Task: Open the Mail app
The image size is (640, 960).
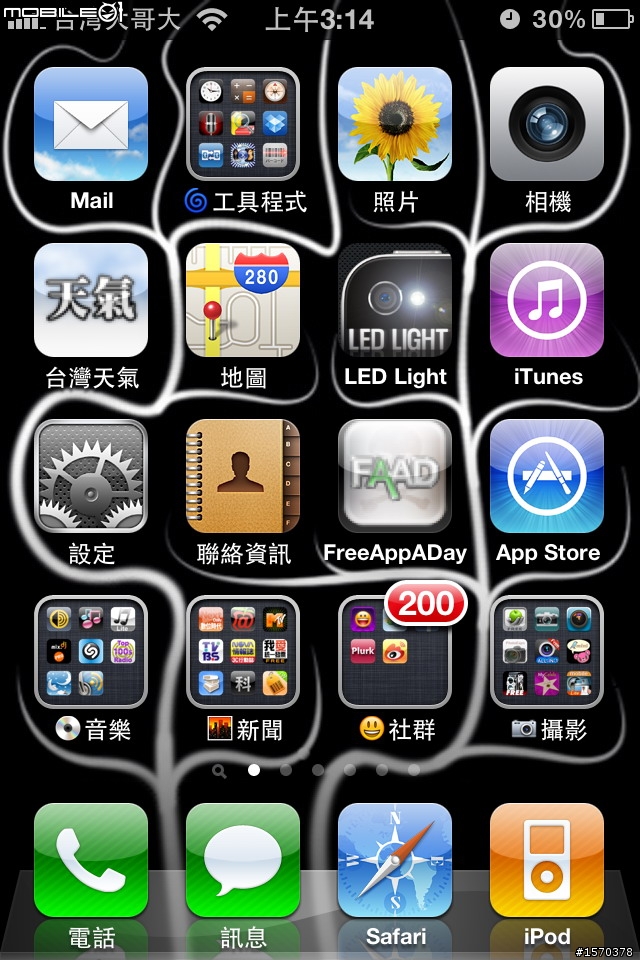Action: pyautogui.click(x=91, y=124)
